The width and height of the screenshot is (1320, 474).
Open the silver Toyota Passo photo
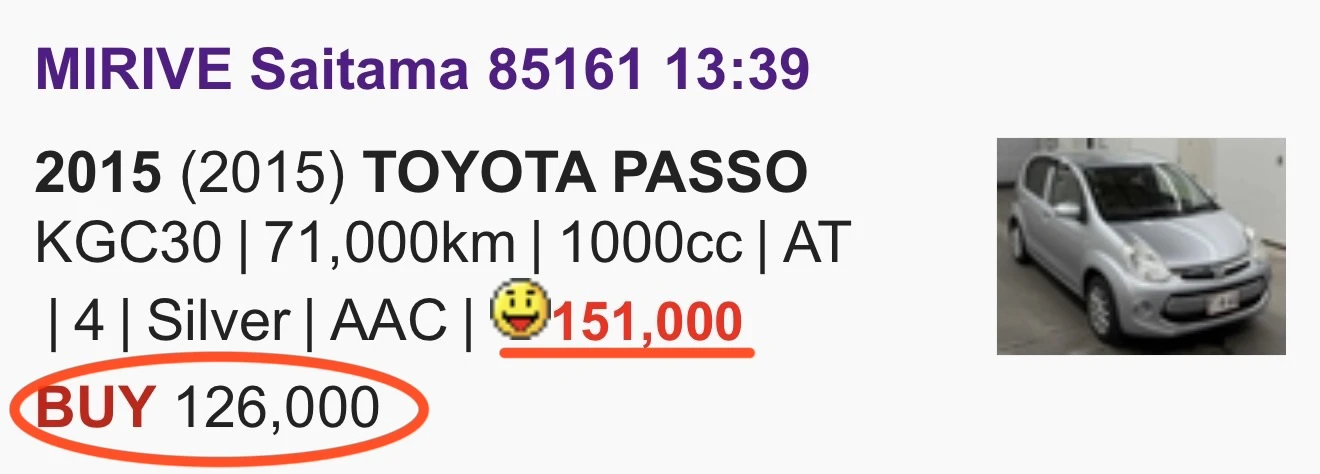(x=1140, y=246)
